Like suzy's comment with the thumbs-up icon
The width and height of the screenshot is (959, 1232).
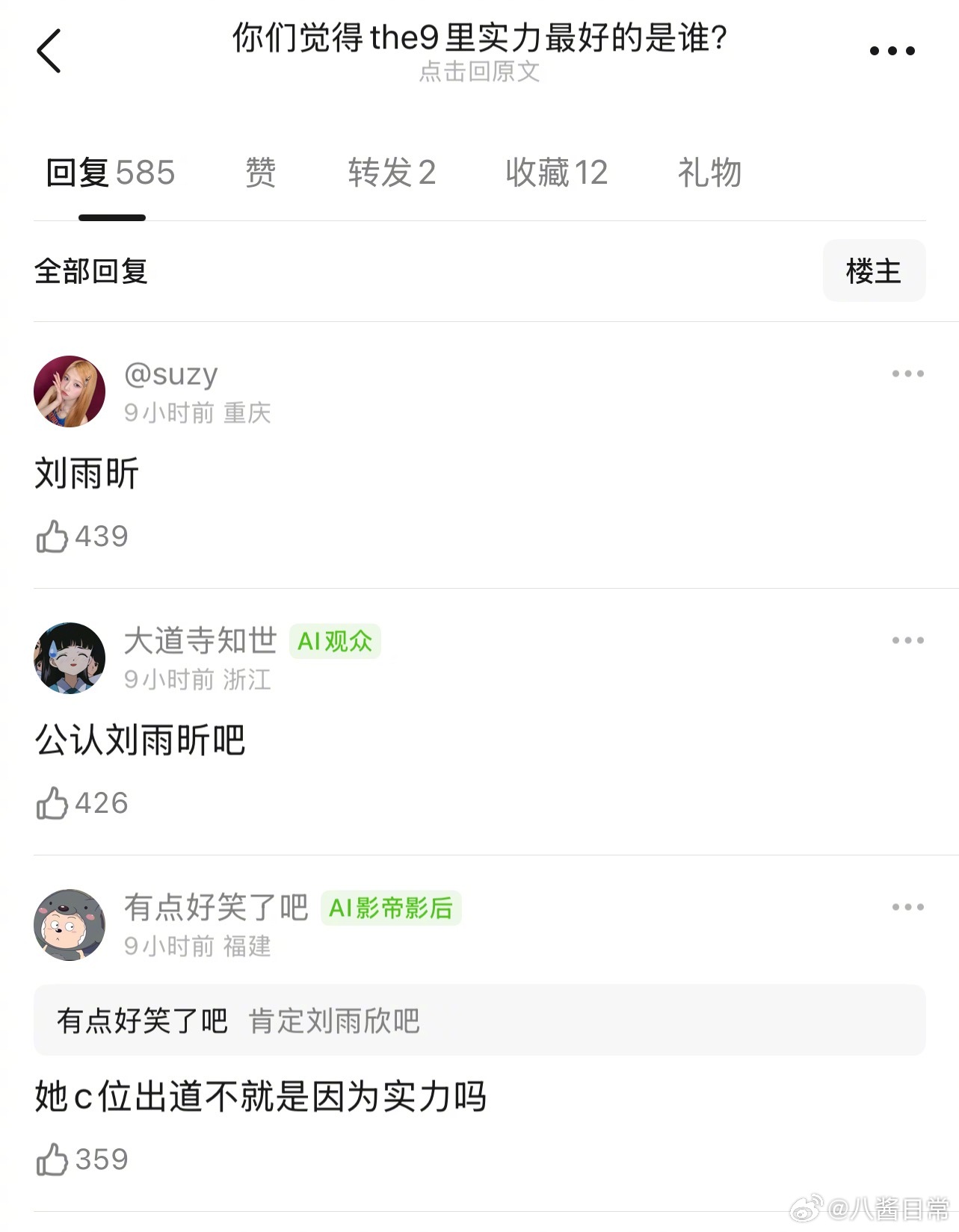click(51, 535)
